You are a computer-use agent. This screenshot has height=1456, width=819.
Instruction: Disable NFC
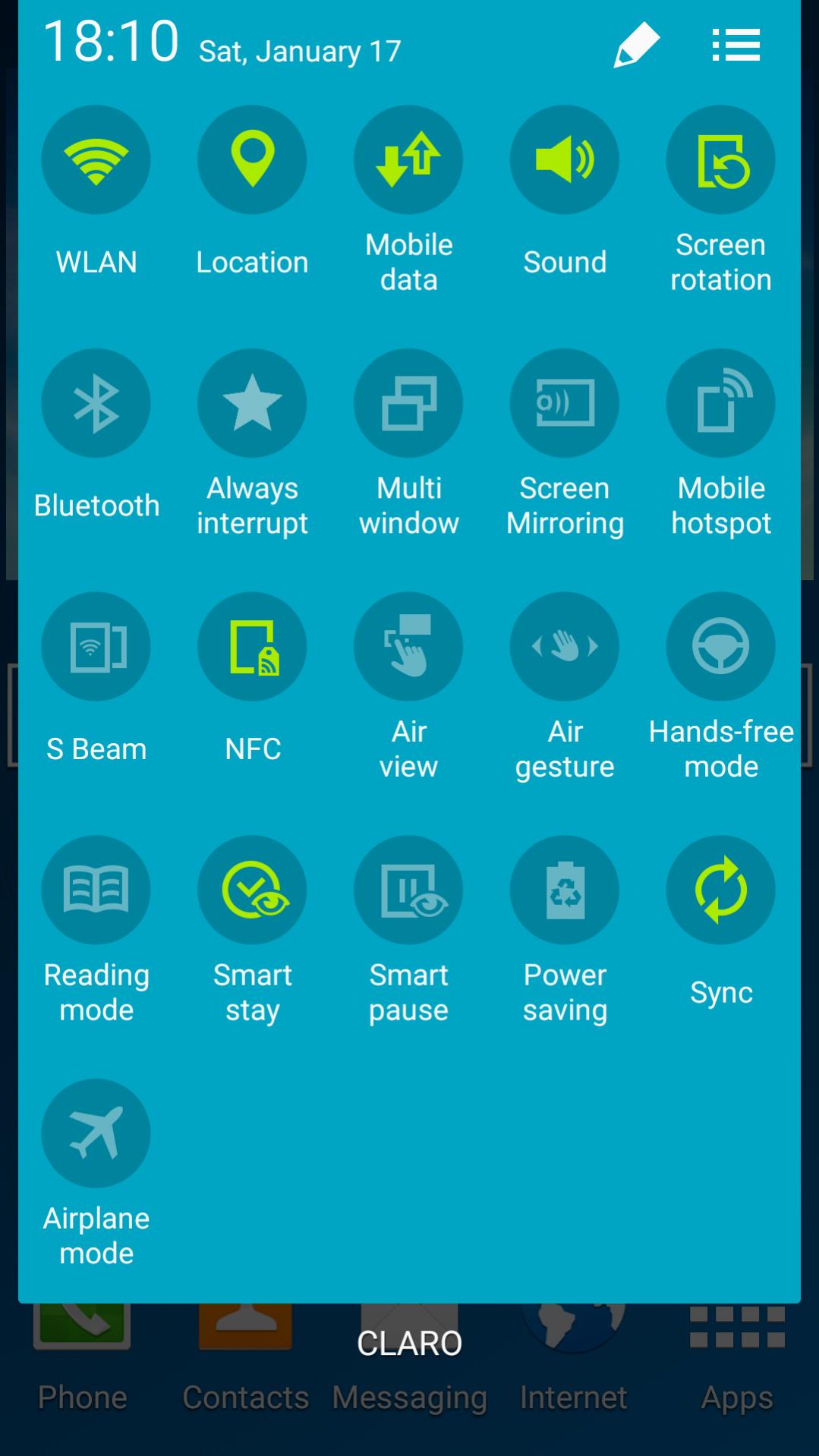(252, 647)
